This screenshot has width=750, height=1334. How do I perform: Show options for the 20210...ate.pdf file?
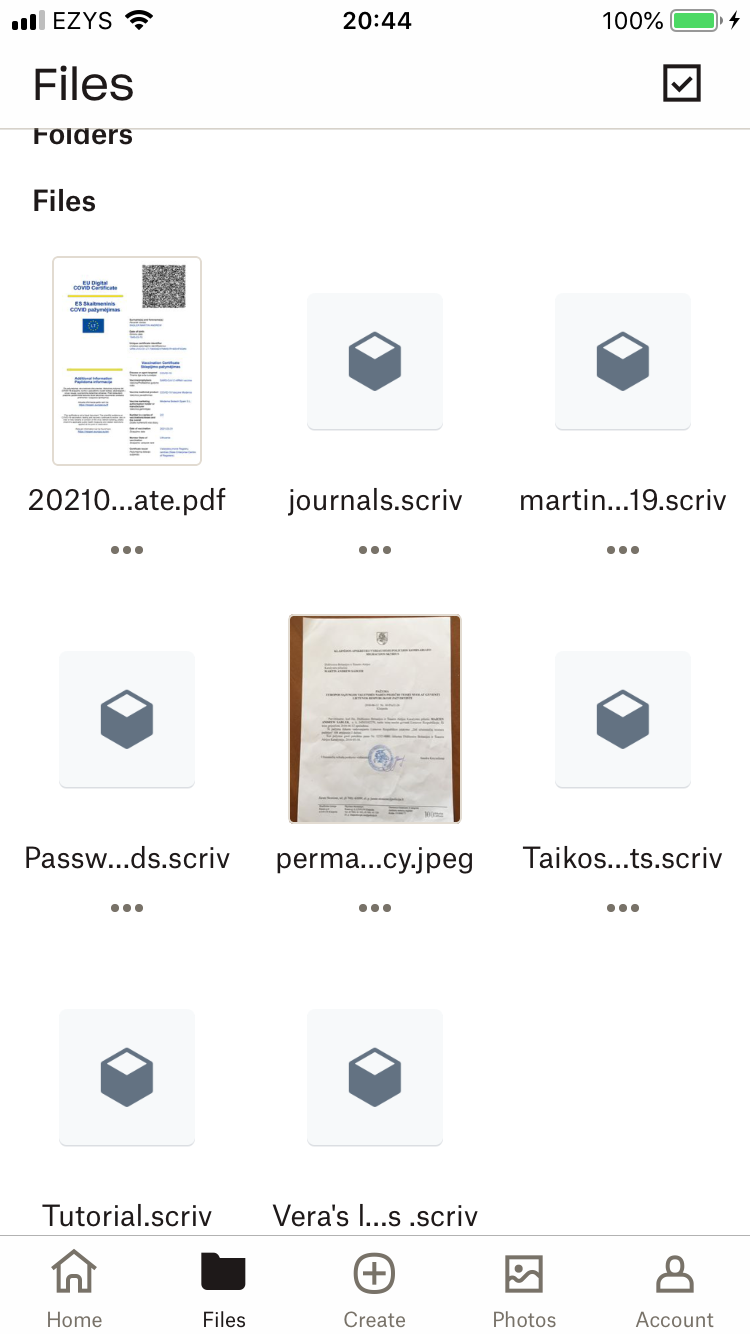[127, 550]
